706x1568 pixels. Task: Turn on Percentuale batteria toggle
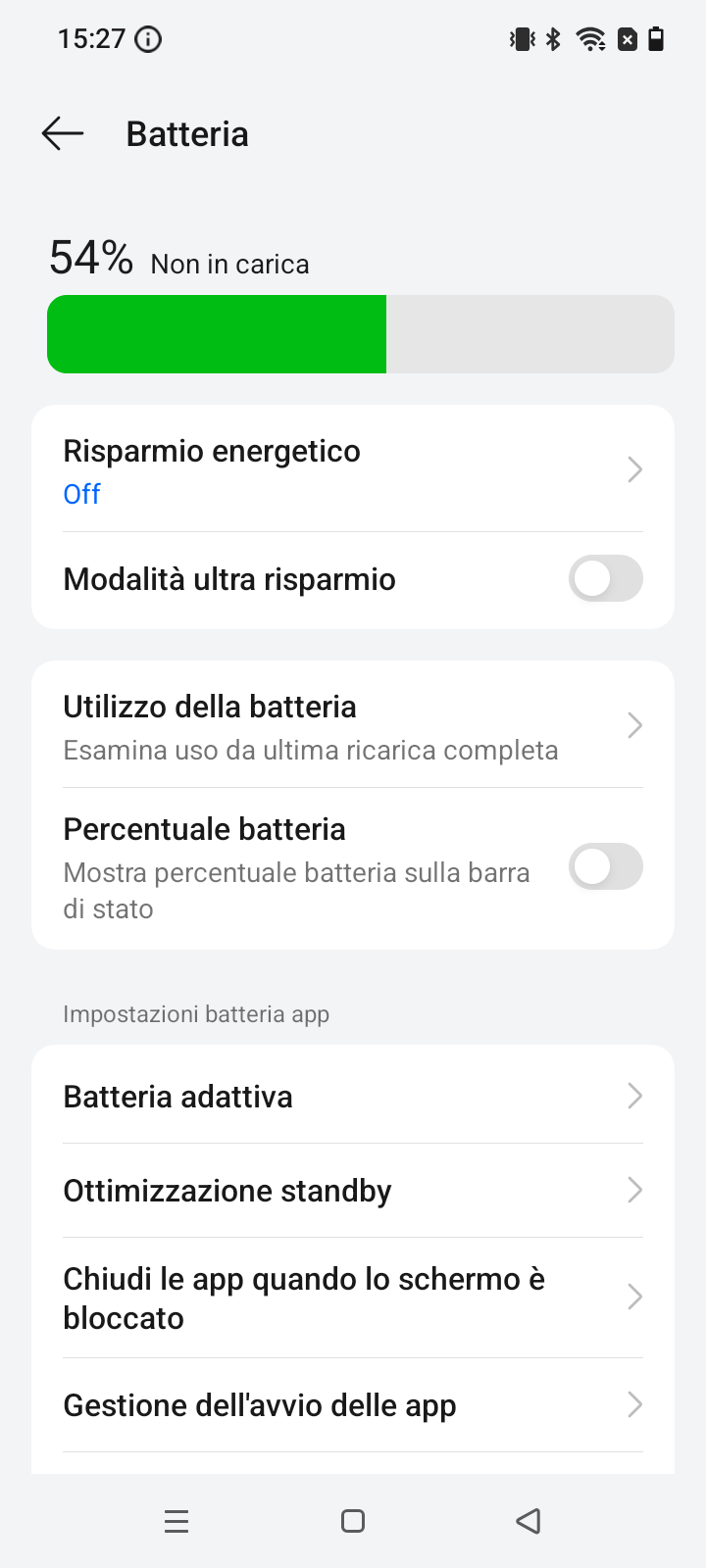pos(605,867)
